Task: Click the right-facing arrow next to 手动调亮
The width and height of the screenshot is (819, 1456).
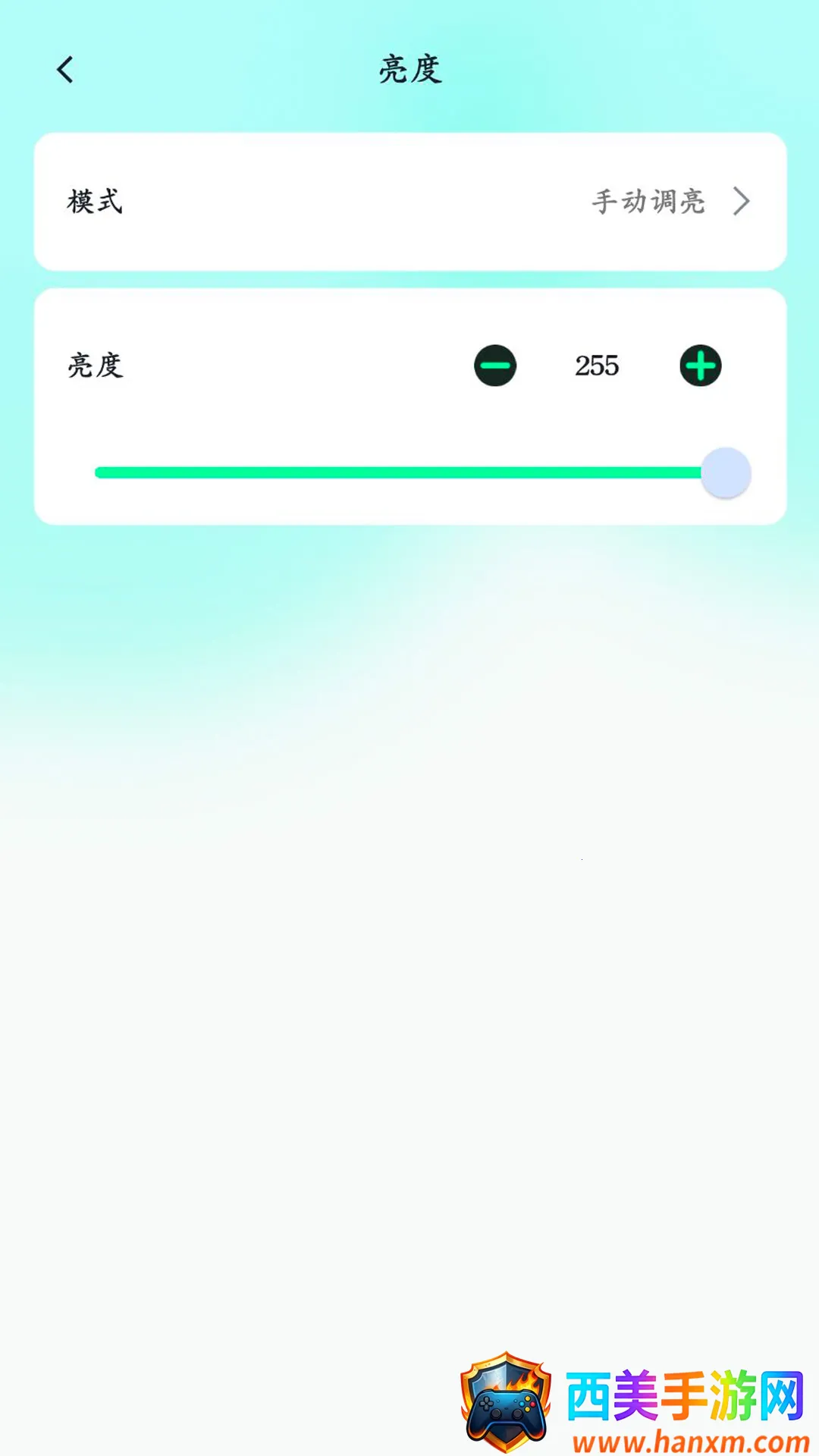Action: pyautogui.click(x=742, y=202)
